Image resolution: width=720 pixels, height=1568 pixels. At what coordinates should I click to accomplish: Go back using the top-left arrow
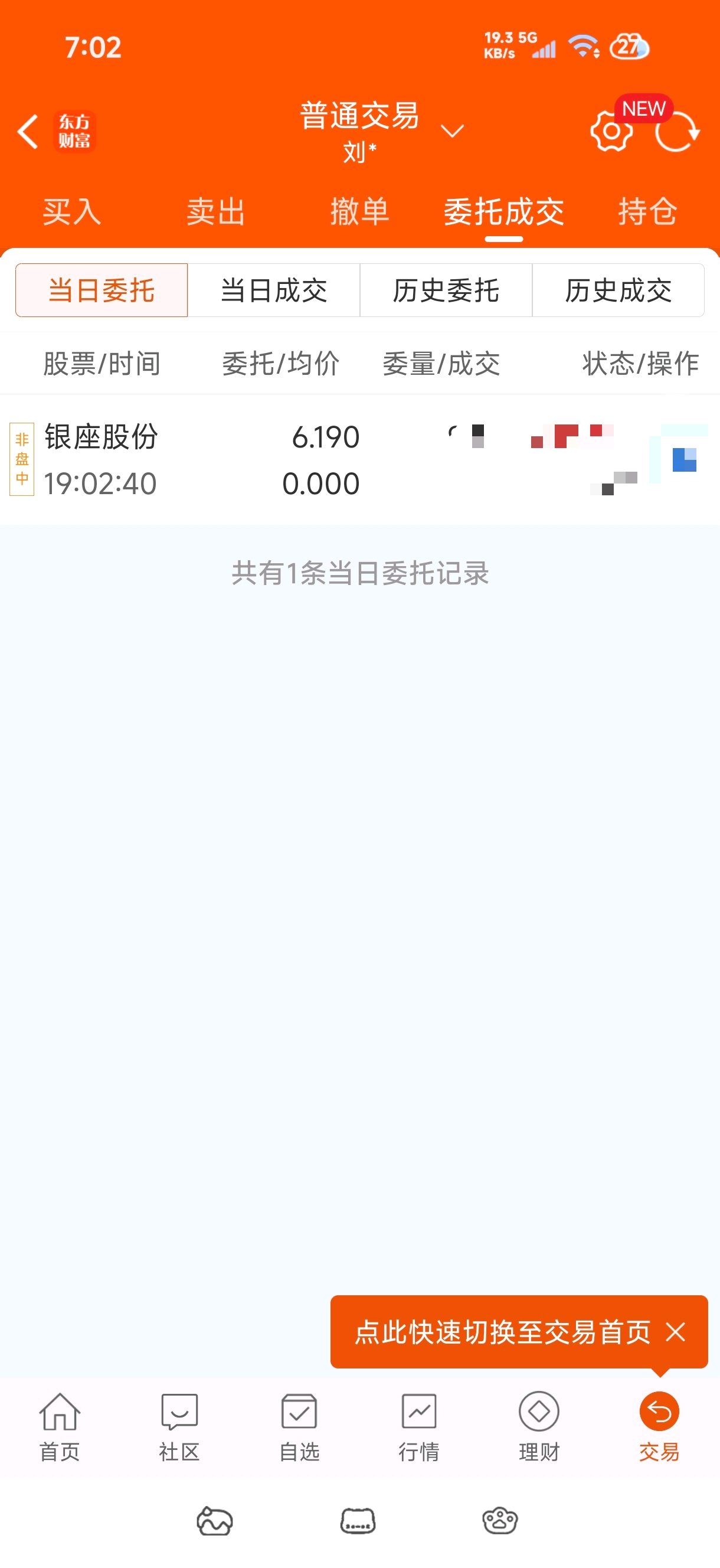(x=28, y=132)
